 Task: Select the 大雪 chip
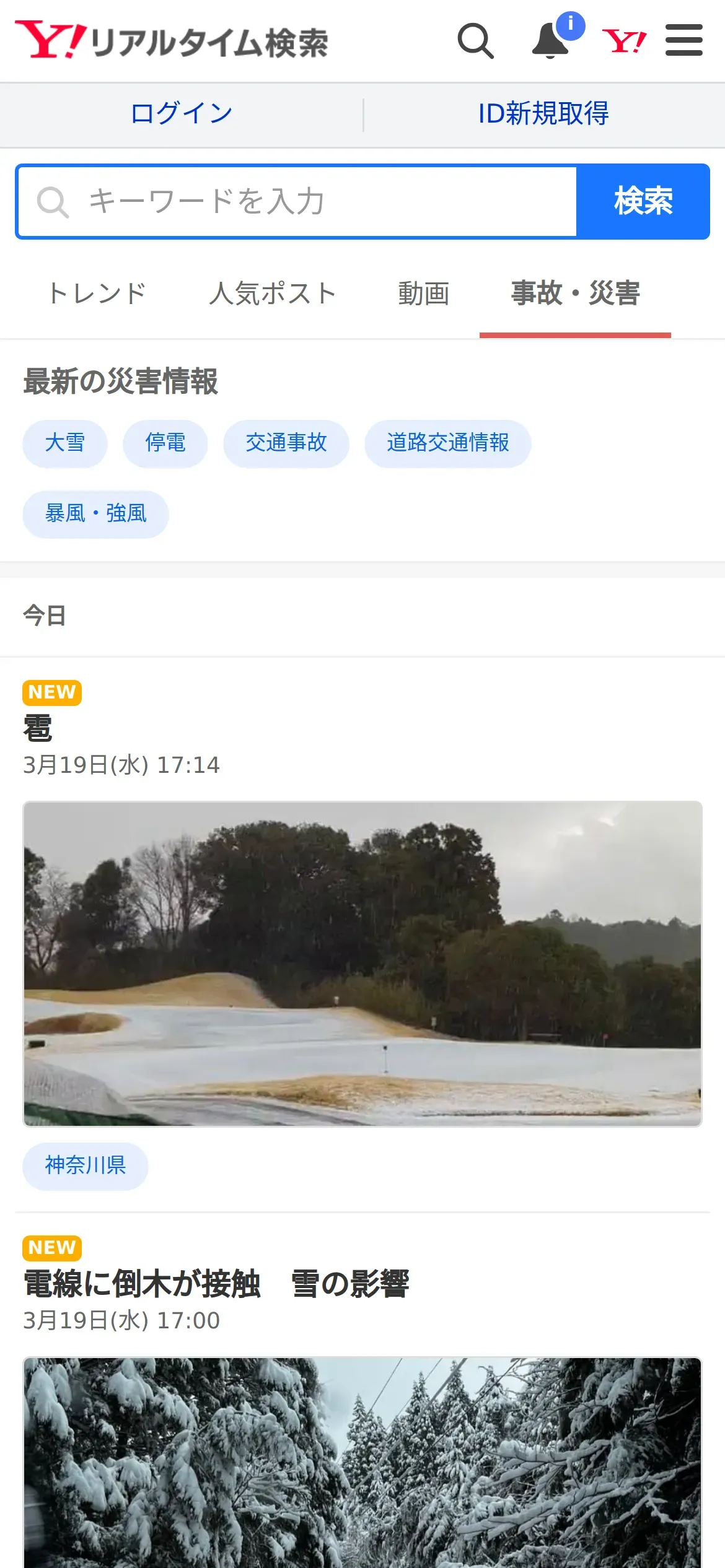pos(65,443)
